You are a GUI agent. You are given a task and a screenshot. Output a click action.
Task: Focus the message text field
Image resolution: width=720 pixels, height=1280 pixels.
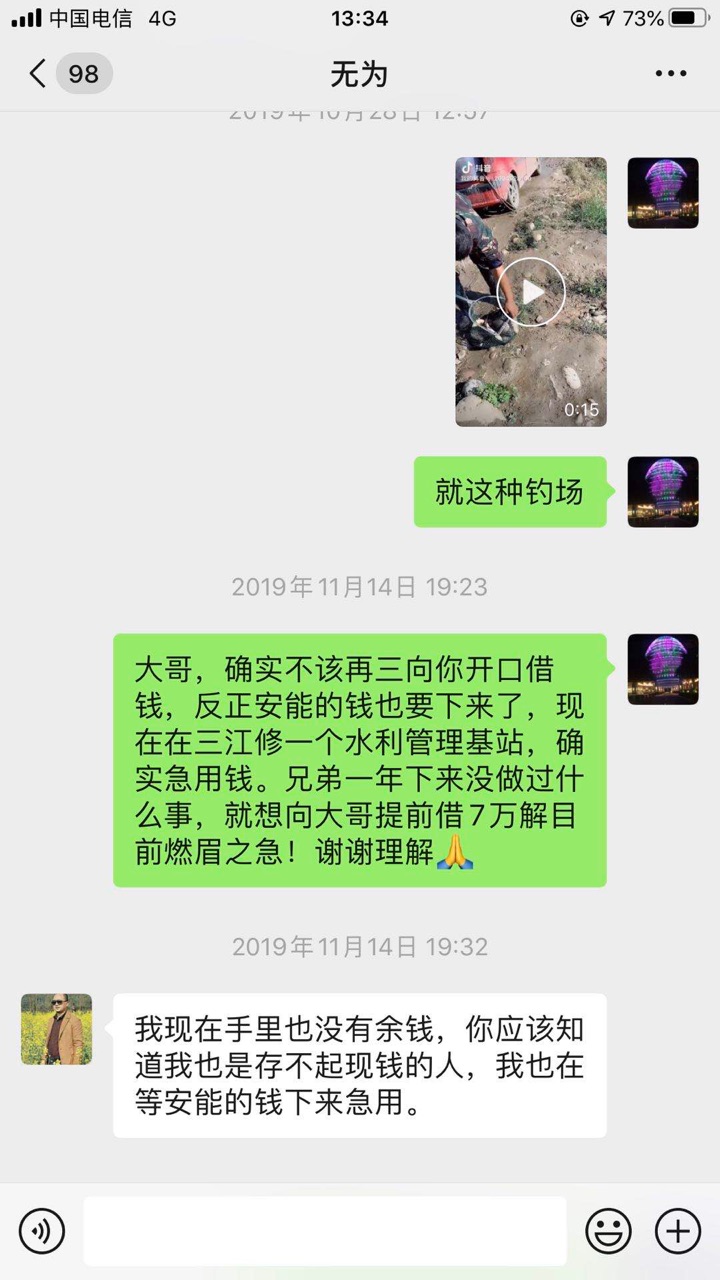click(324, 1230)
